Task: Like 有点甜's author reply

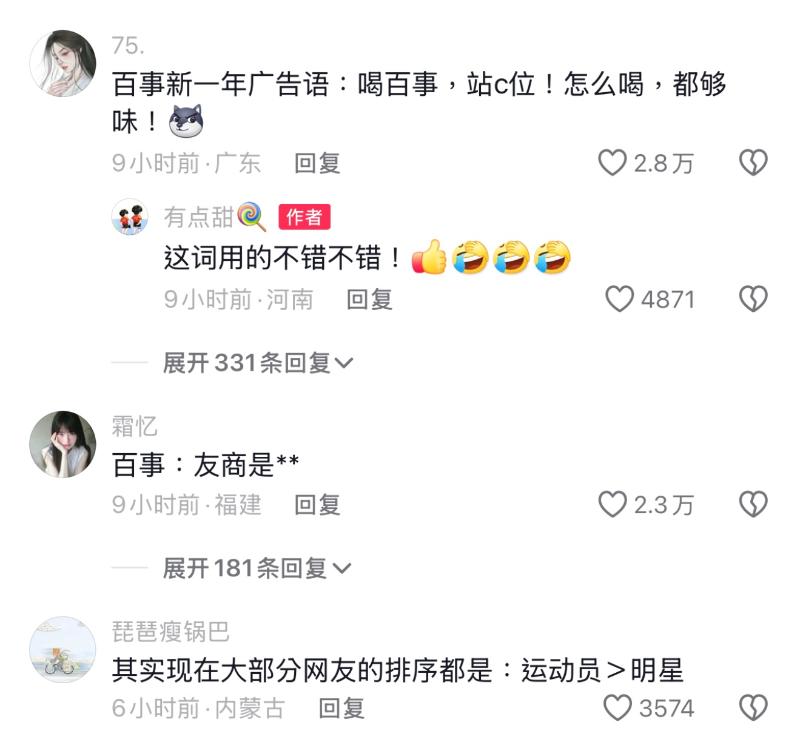Action: [621, 298]
